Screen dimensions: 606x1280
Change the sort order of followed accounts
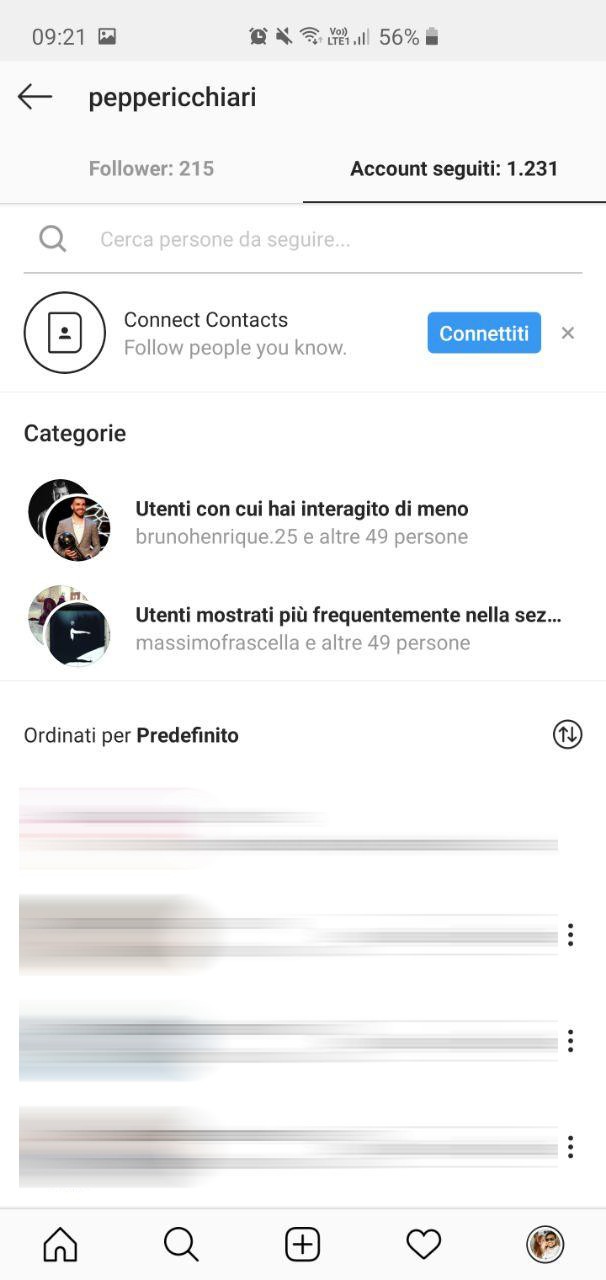(567, 735)
